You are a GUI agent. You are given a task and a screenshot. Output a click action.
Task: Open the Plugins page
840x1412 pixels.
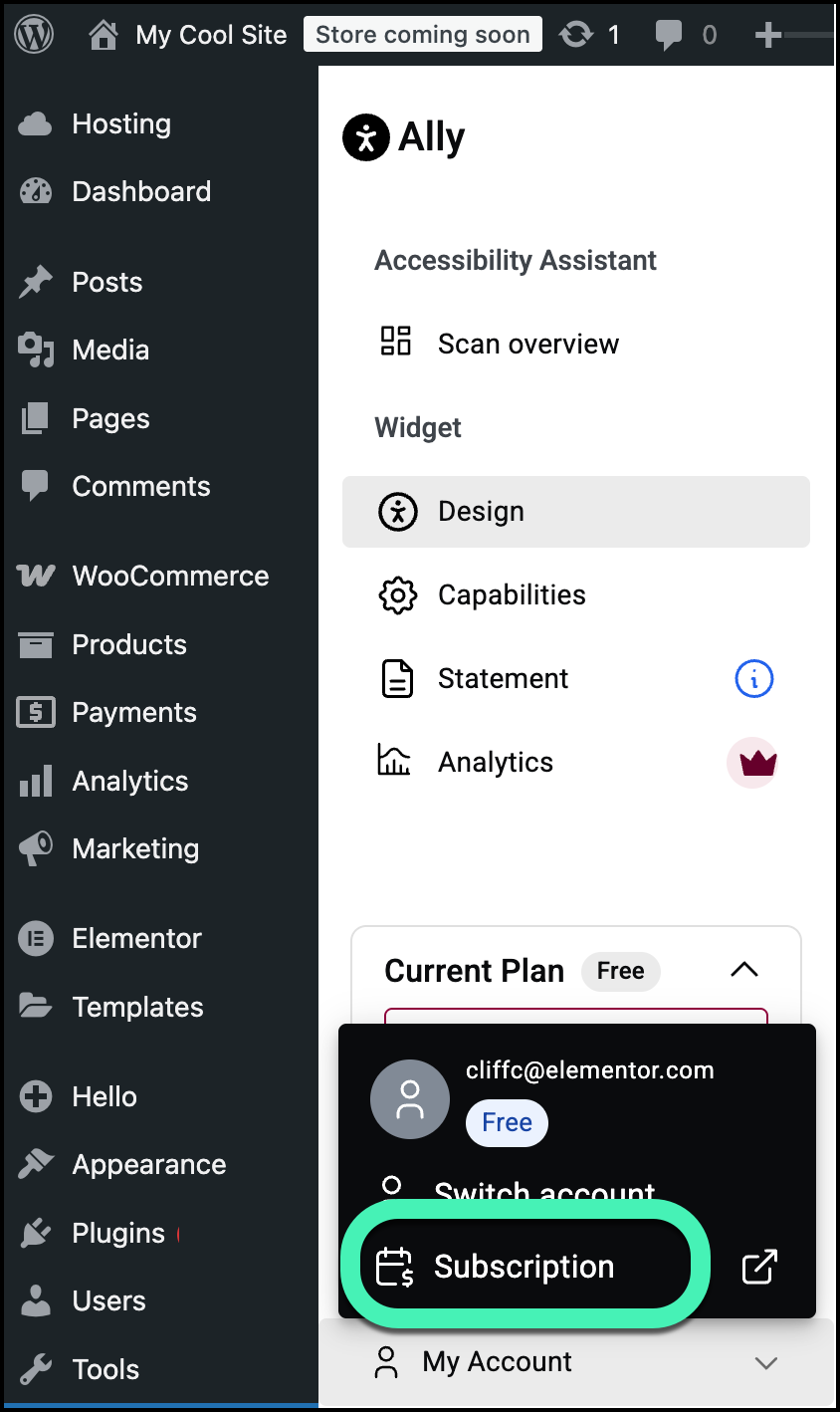coord(118,1233)
